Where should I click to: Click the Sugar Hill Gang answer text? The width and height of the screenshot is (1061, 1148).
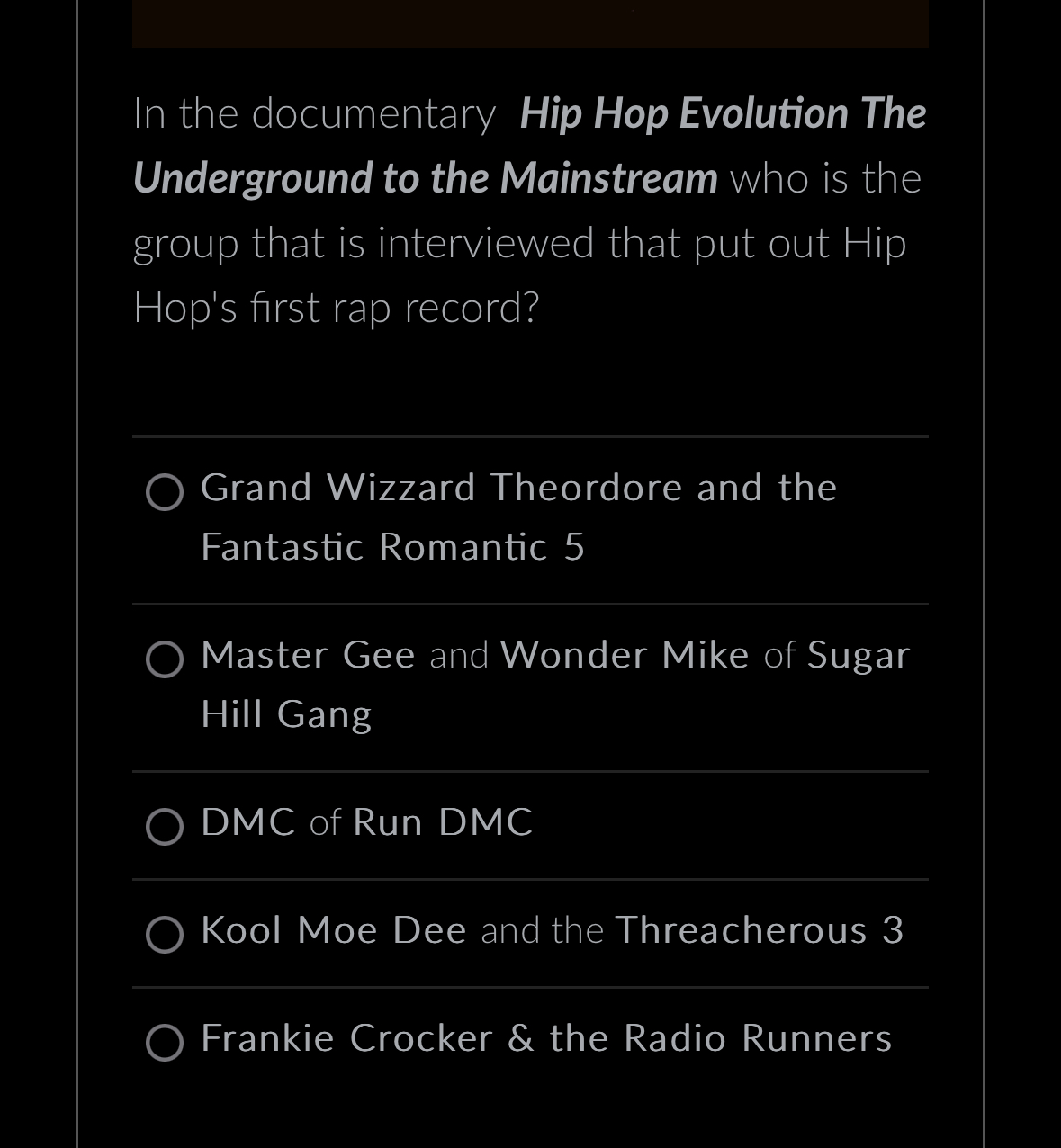(x=286, y=713)
